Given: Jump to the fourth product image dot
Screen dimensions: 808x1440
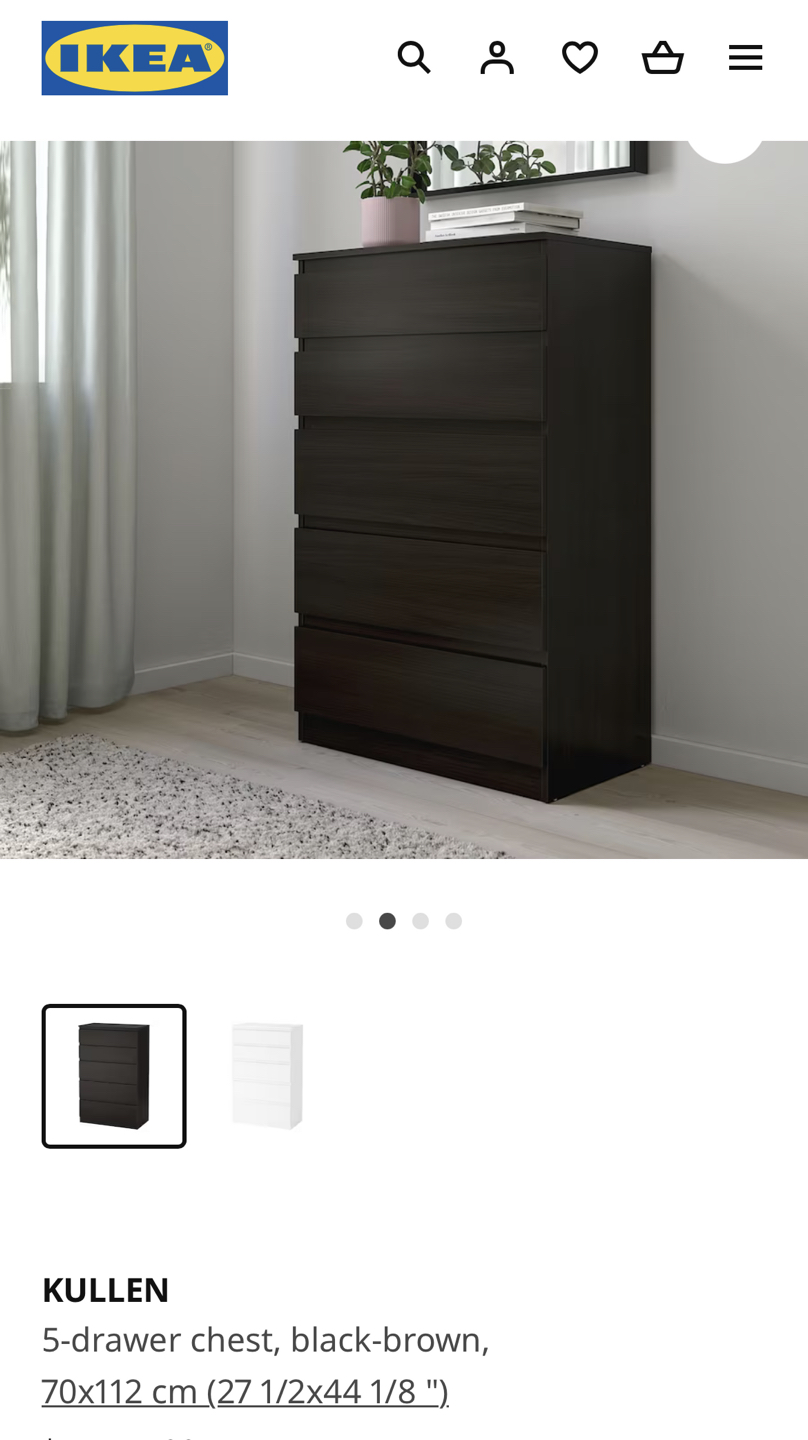Looking at the screenshot, I should pyautogui.click(x=454, y=921).
